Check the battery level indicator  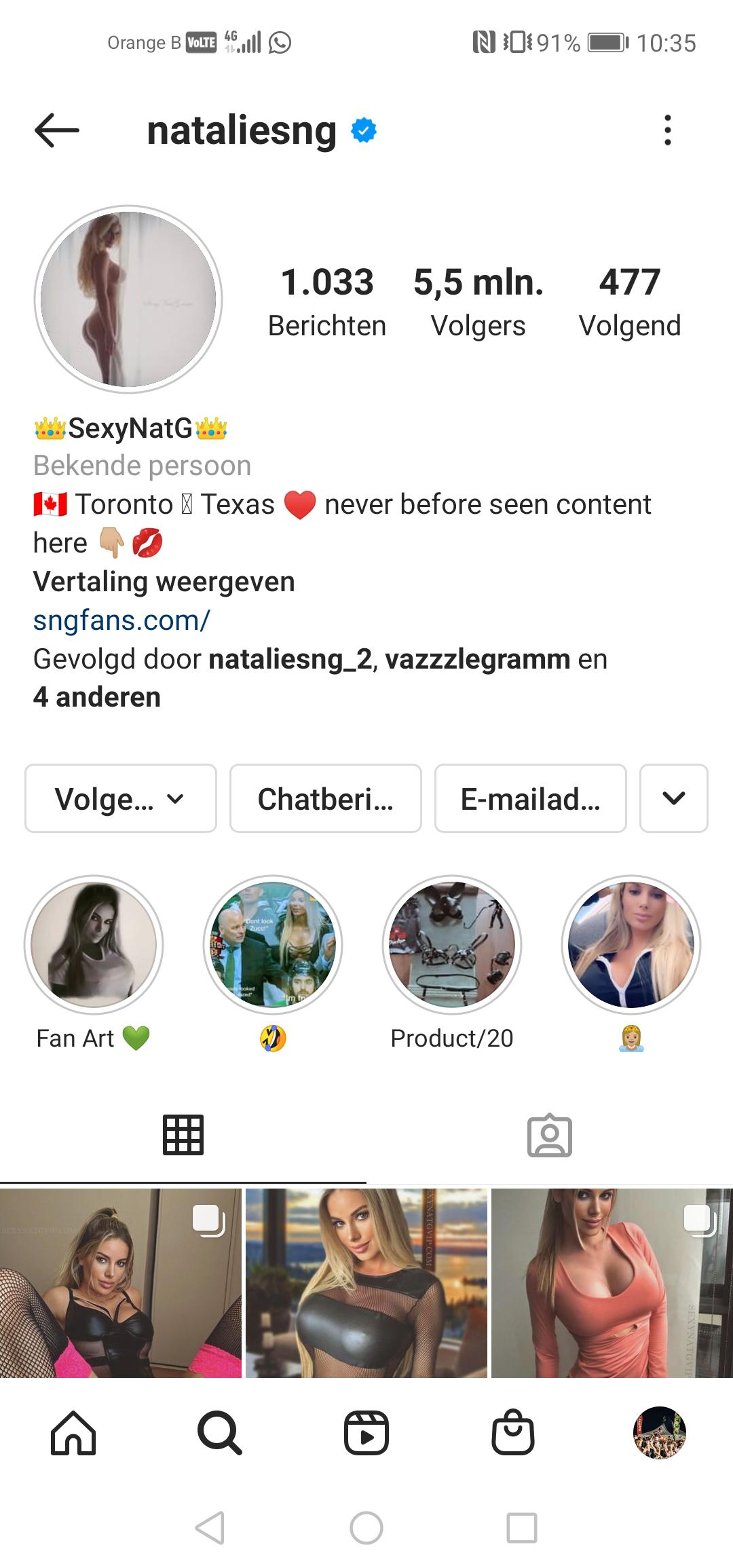point(606,43)
